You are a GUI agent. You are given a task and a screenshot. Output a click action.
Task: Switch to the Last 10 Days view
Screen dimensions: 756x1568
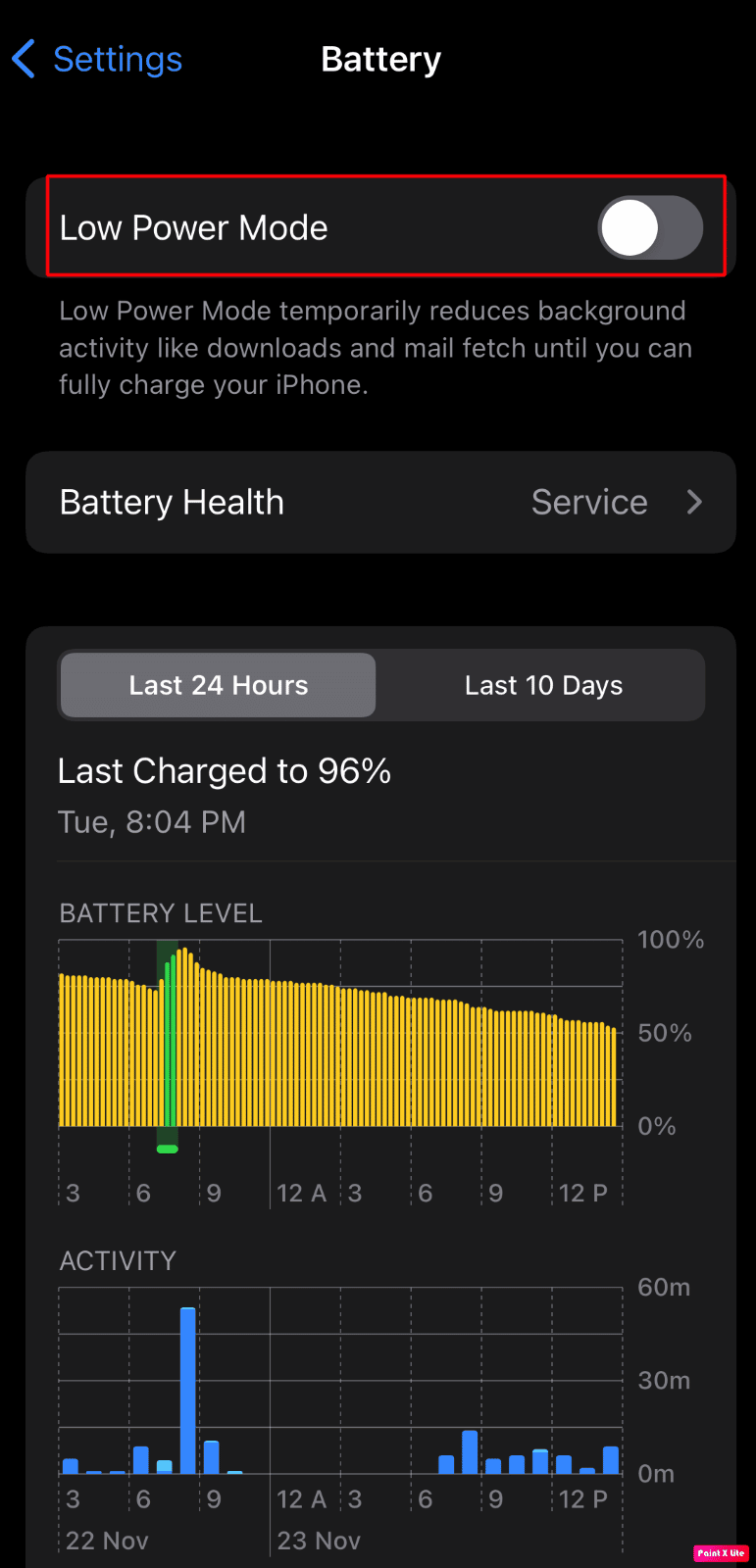click(543, 685)
